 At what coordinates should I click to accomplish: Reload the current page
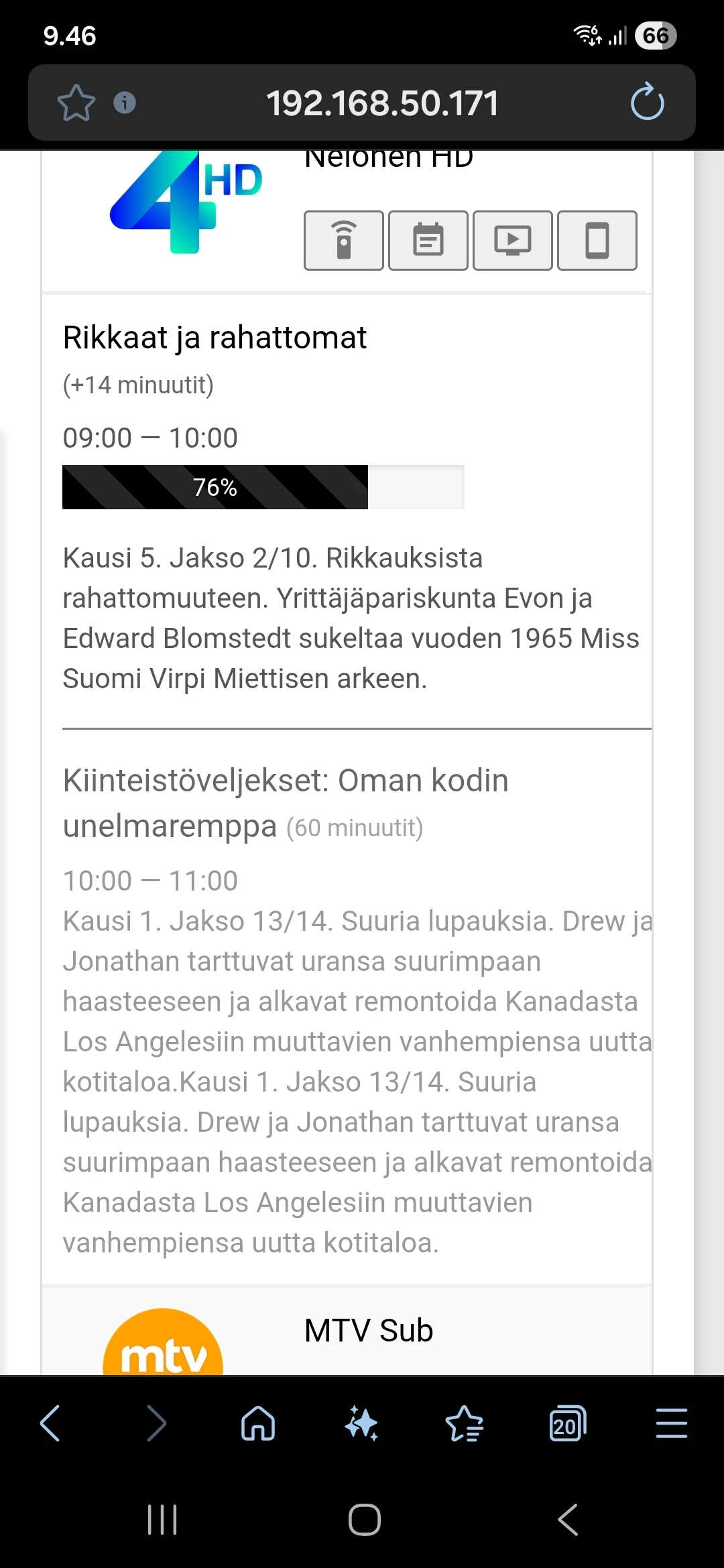click(x=647, y=103)
